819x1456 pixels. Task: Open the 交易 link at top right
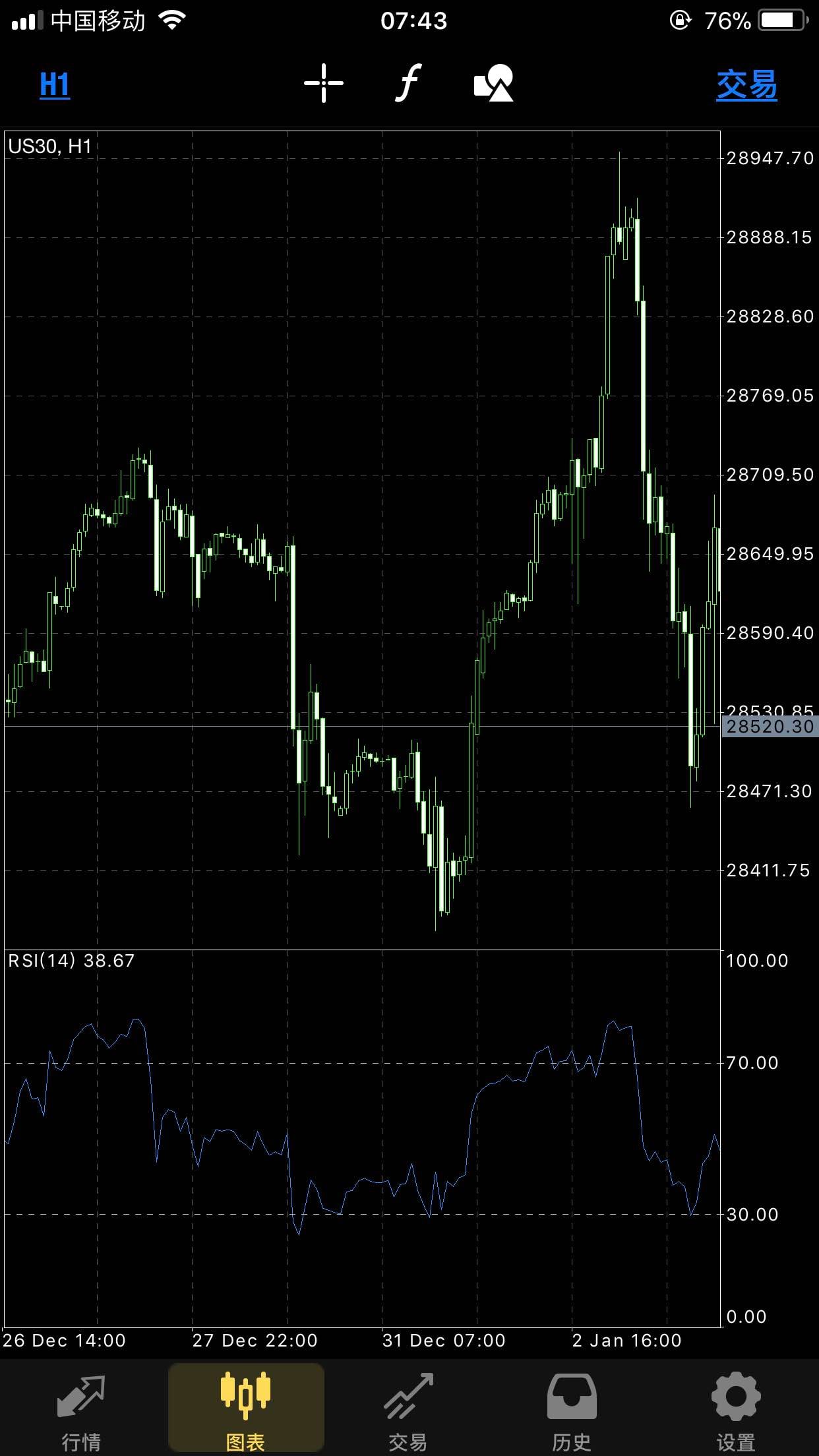pyautogui.click(x=746, y=86)
